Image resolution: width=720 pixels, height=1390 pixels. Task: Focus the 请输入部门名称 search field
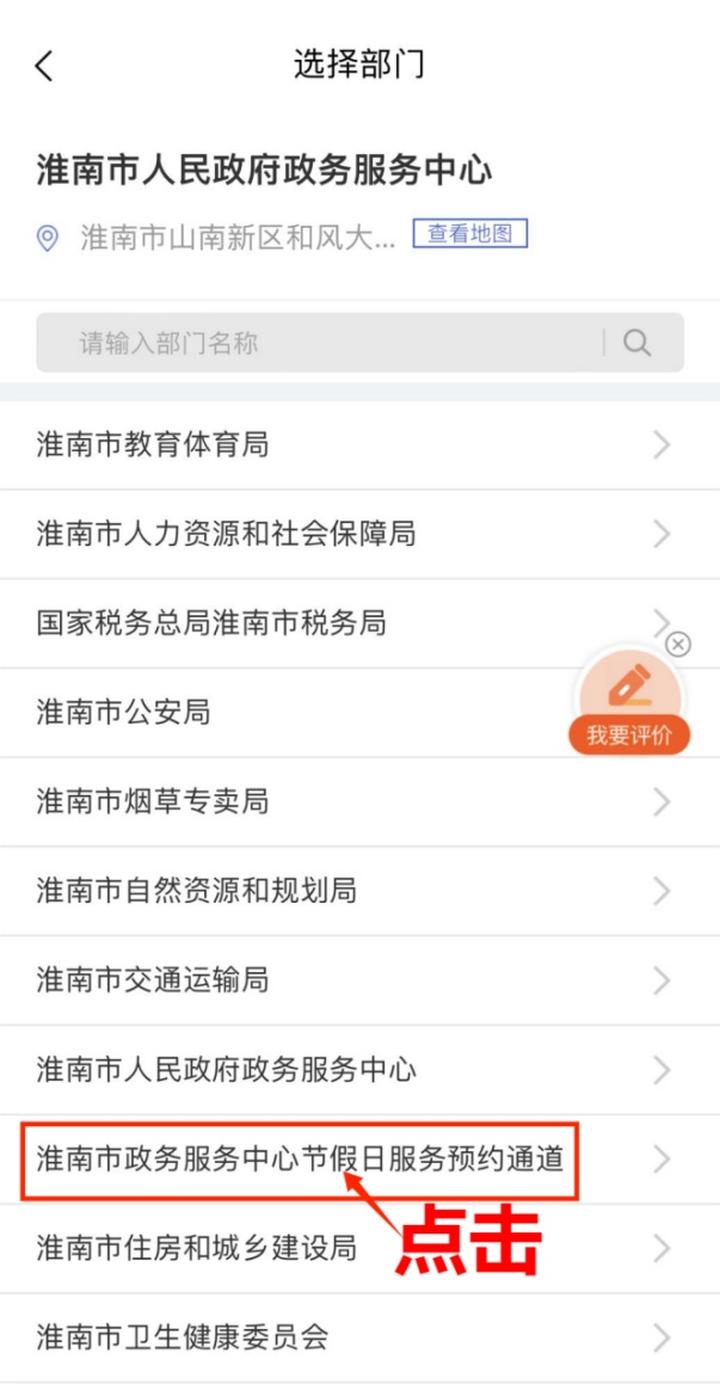(x=320, y=343)
